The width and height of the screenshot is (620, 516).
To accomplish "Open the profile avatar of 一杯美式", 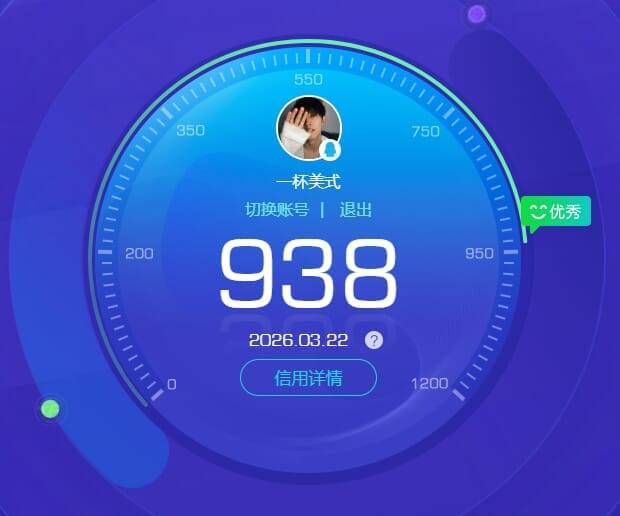I will pyautogui.click(x=308, y=129).
